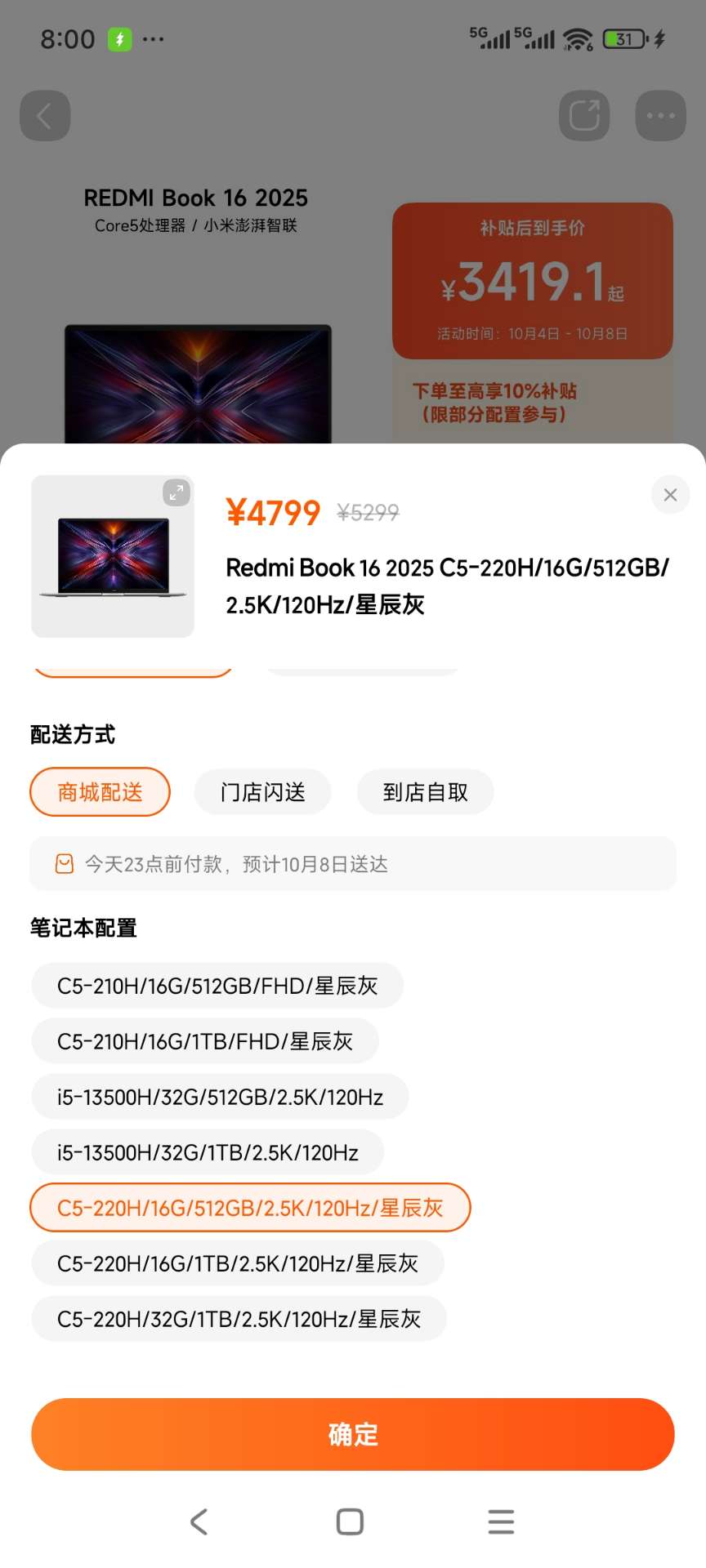This screenshot has width=706, height=1568.
Task: Choose C5-220H/16G/1TB/2.5K/120Hz/星辰灰 configuration
Action: click(238, 1263)
